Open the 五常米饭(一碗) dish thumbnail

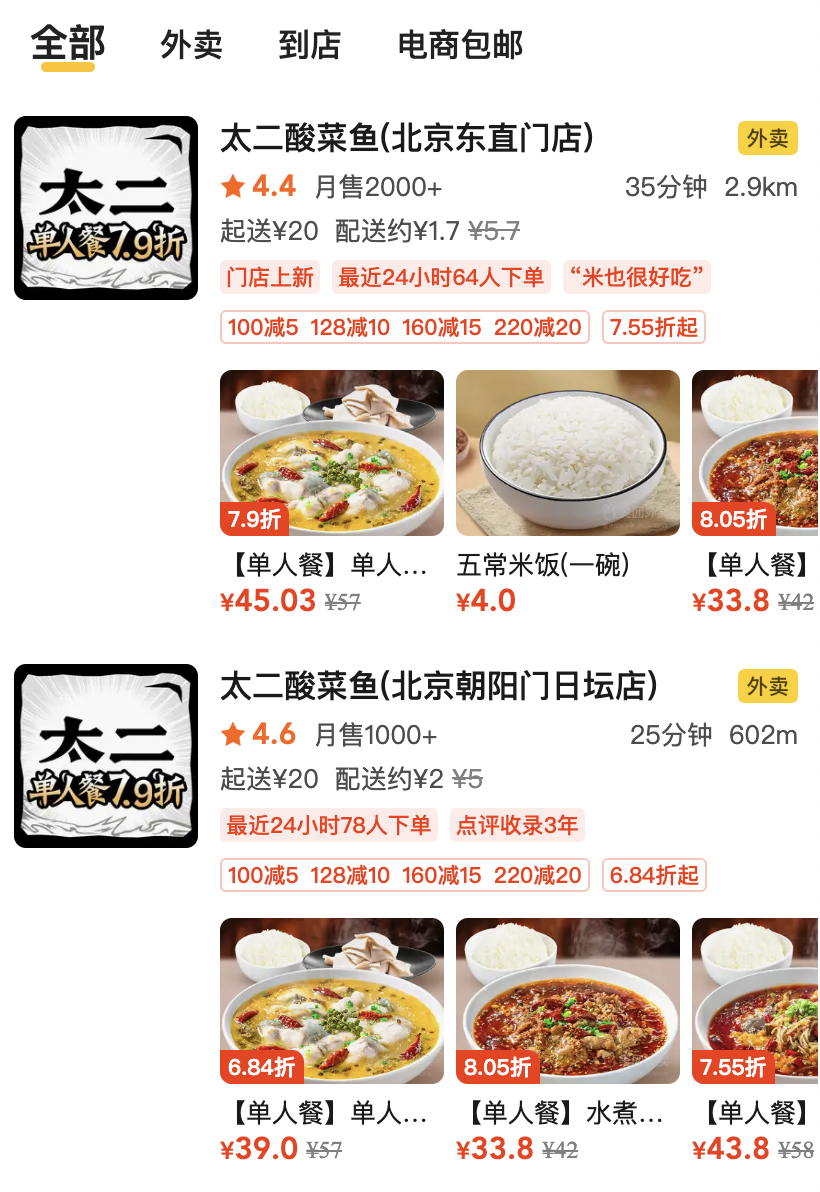point(567,453)
